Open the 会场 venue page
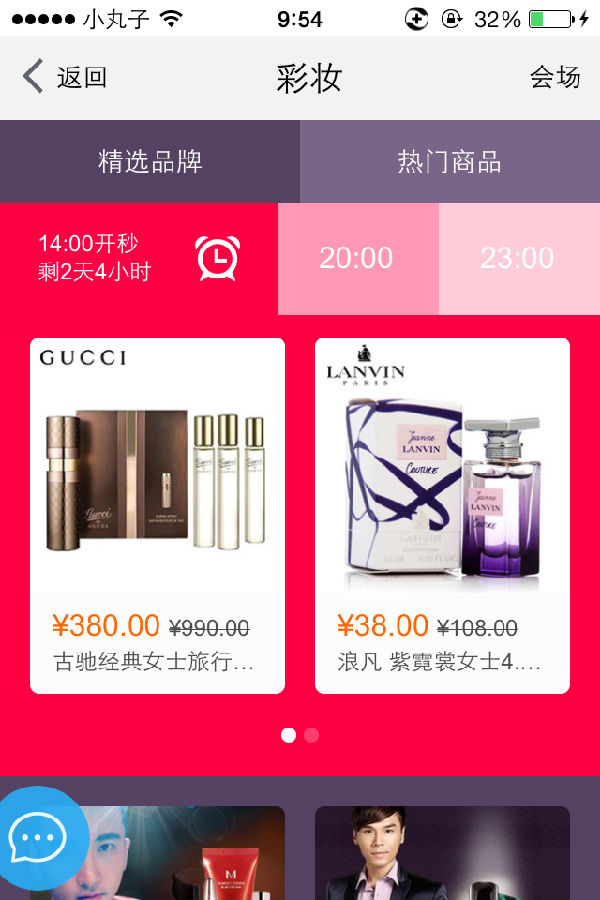 [554, 77]
